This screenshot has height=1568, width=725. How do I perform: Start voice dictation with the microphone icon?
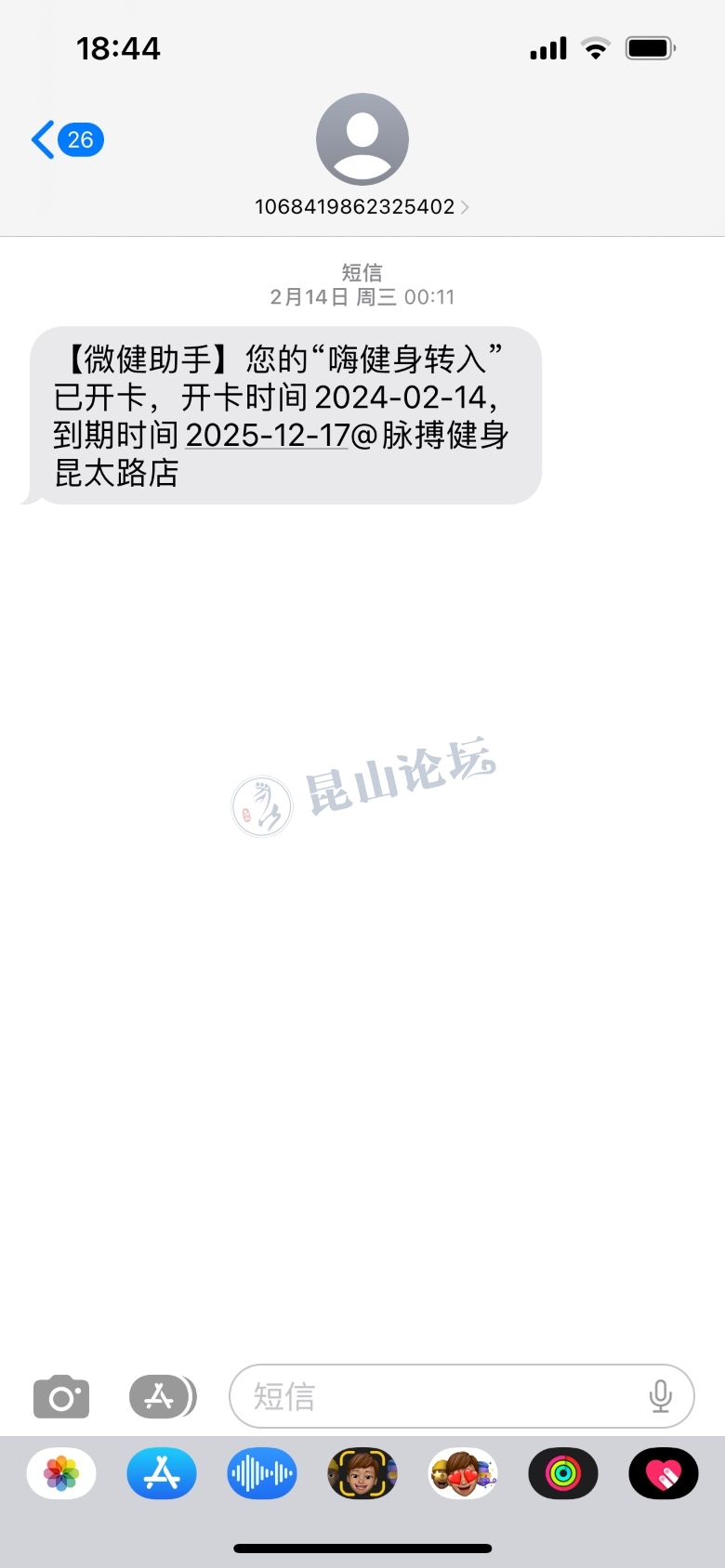660,1396
